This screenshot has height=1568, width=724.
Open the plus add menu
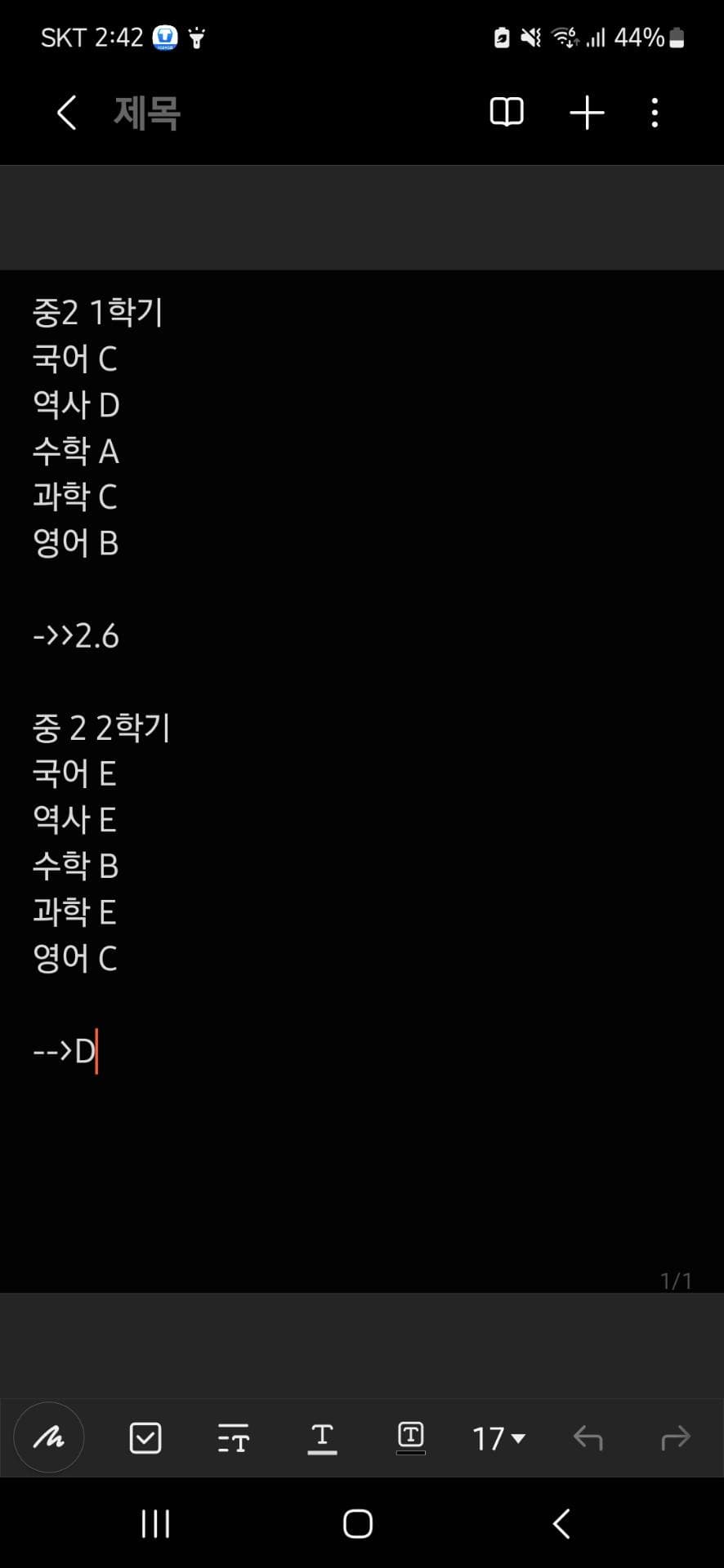[587, 113]
